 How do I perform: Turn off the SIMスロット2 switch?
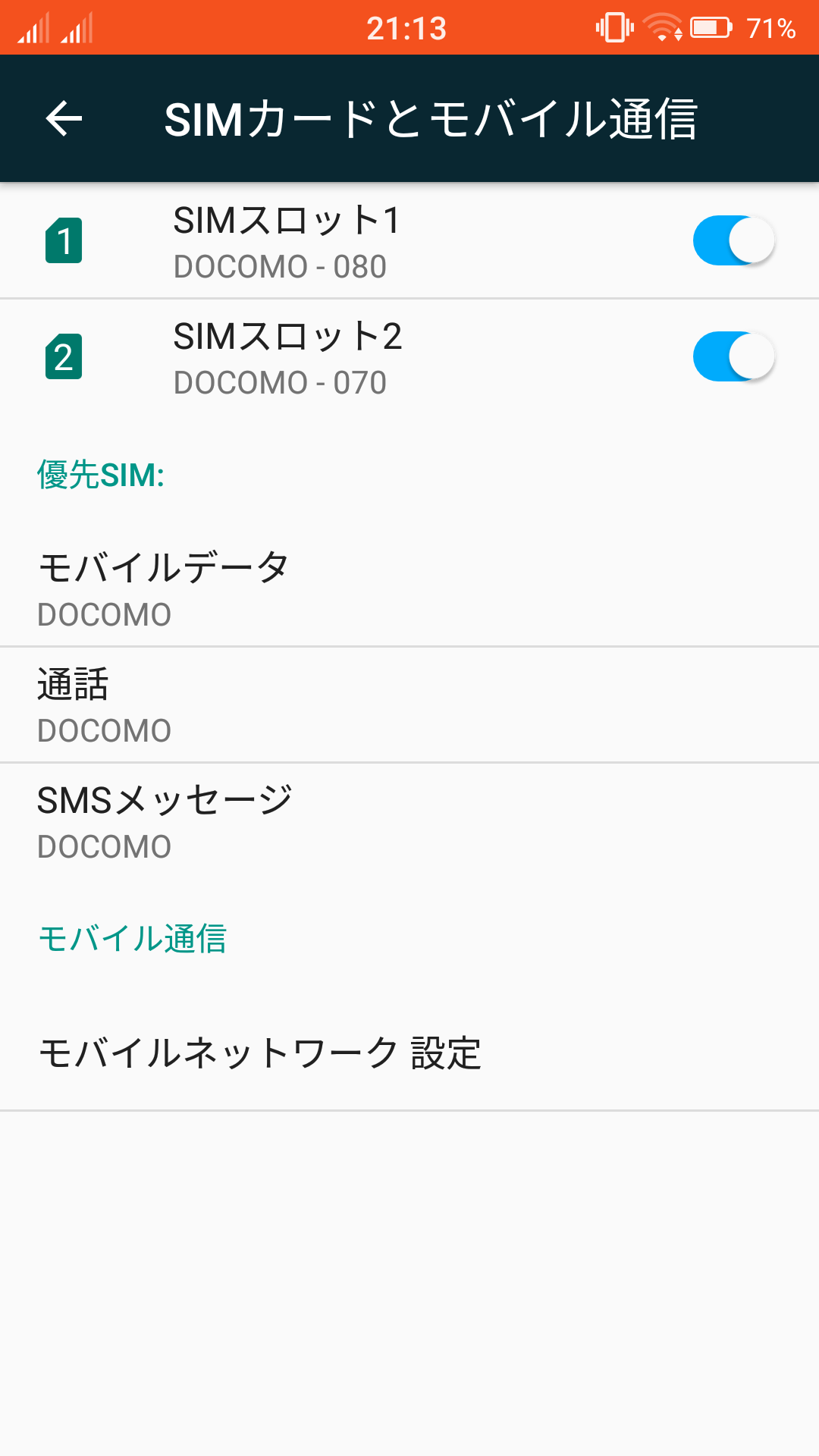(x=733, y=357)
